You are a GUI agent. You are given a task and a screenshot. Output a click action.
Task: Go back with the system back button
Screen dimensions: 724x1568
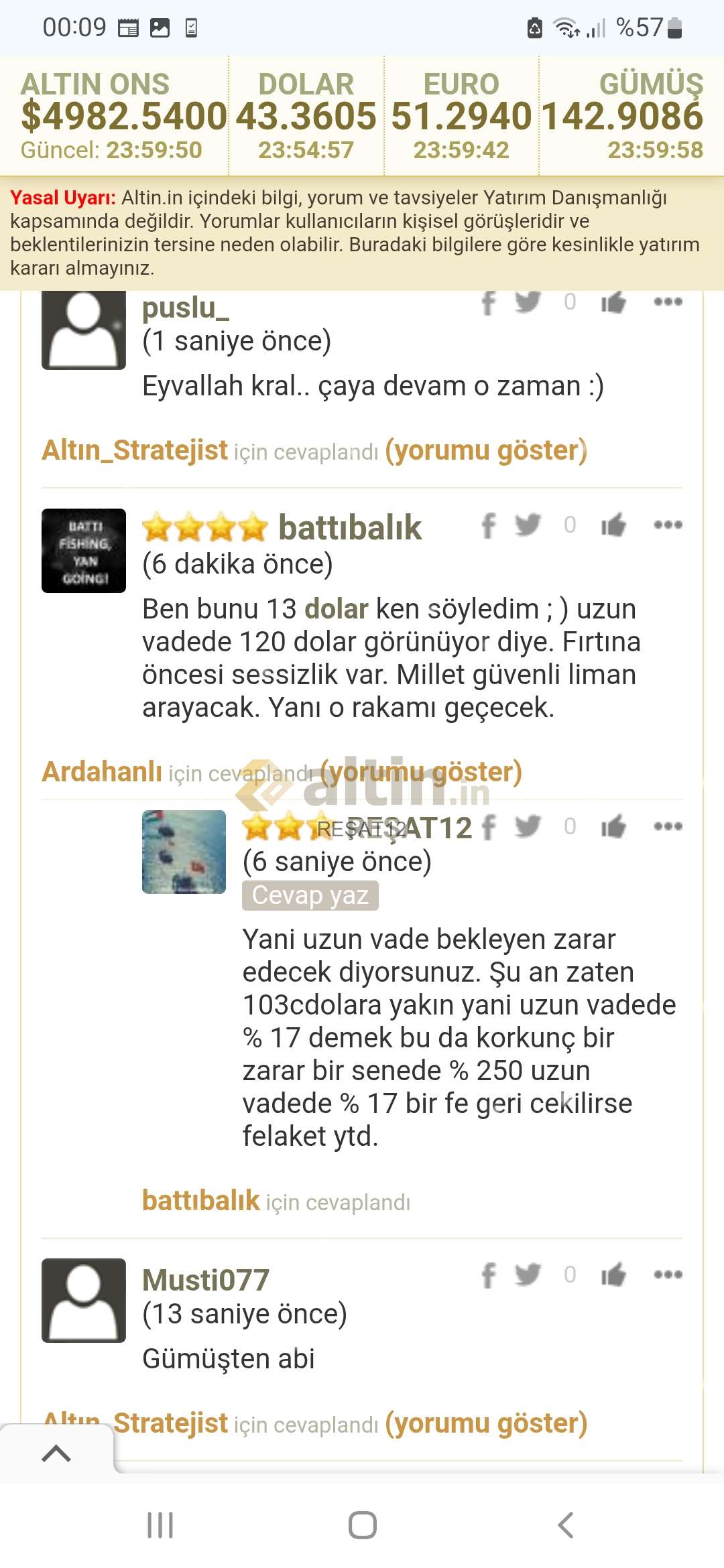(565, 1525)
